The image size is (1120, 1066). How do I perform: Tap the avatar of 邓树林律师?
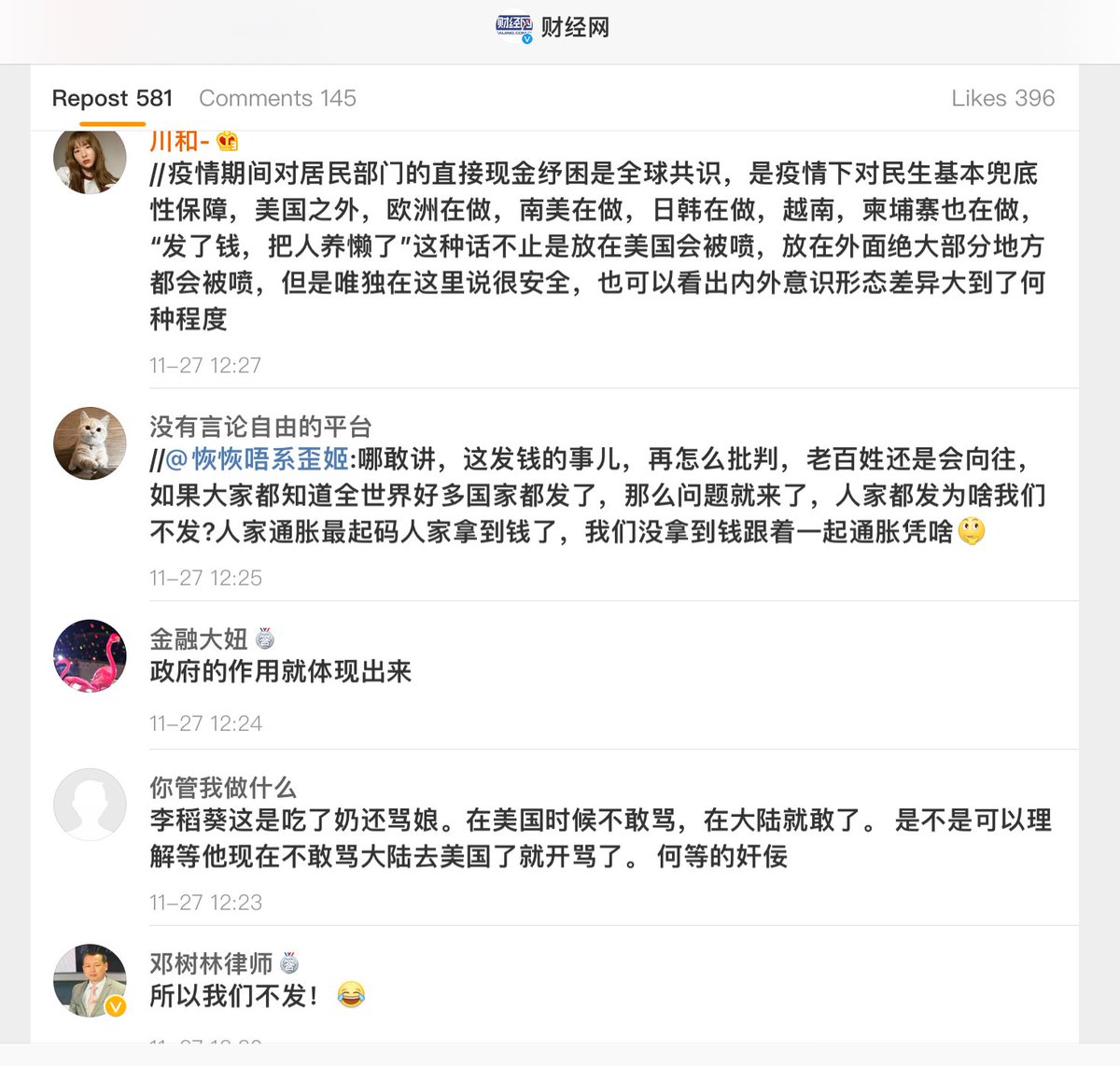coord(90,979)
